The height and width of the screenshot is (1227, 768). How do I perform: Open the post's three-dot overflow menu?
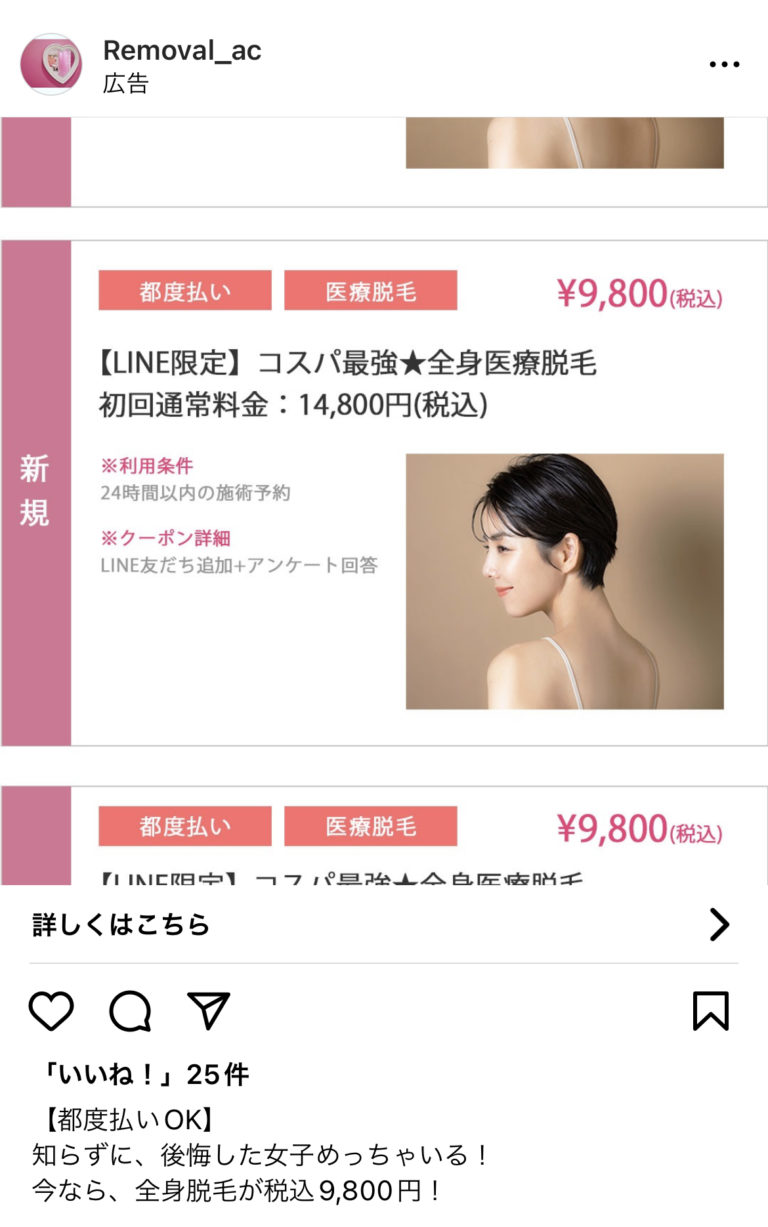pyautogui.click(x=723, y=64)
